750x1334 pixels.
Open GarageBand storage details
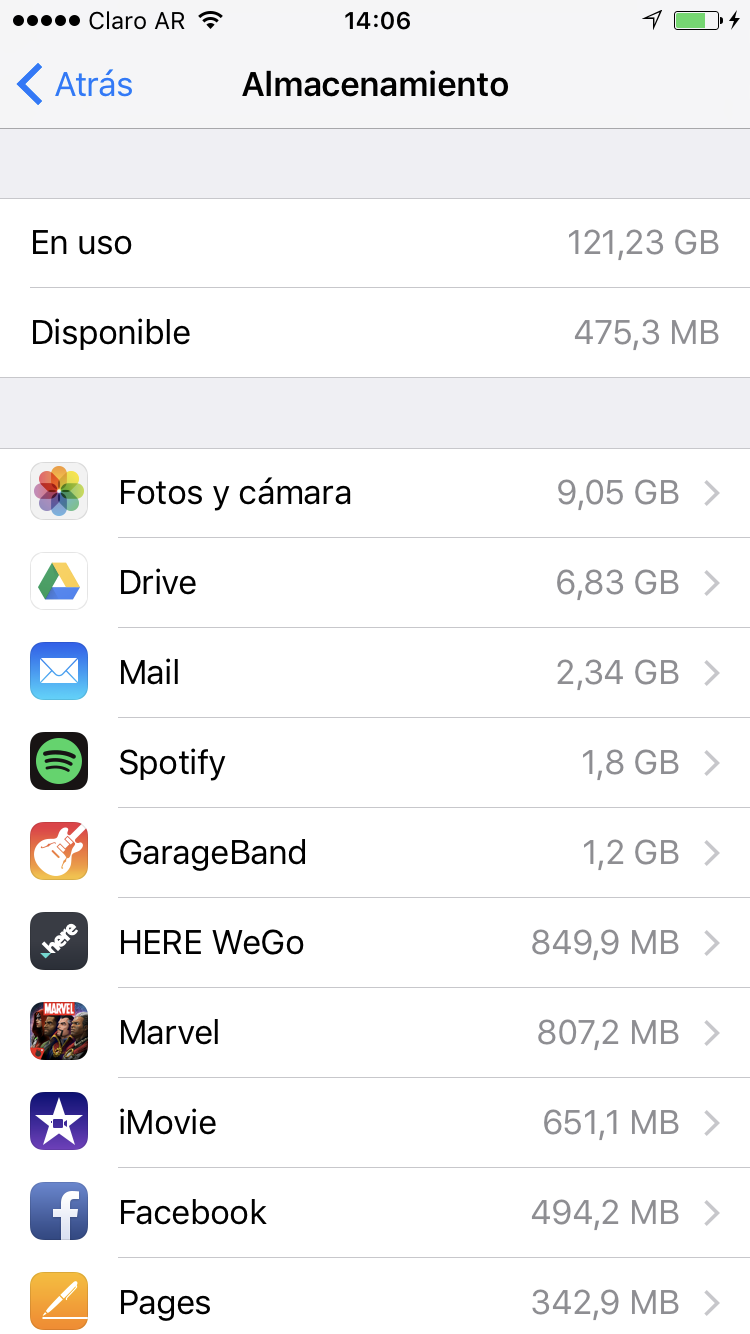(375, 853)
